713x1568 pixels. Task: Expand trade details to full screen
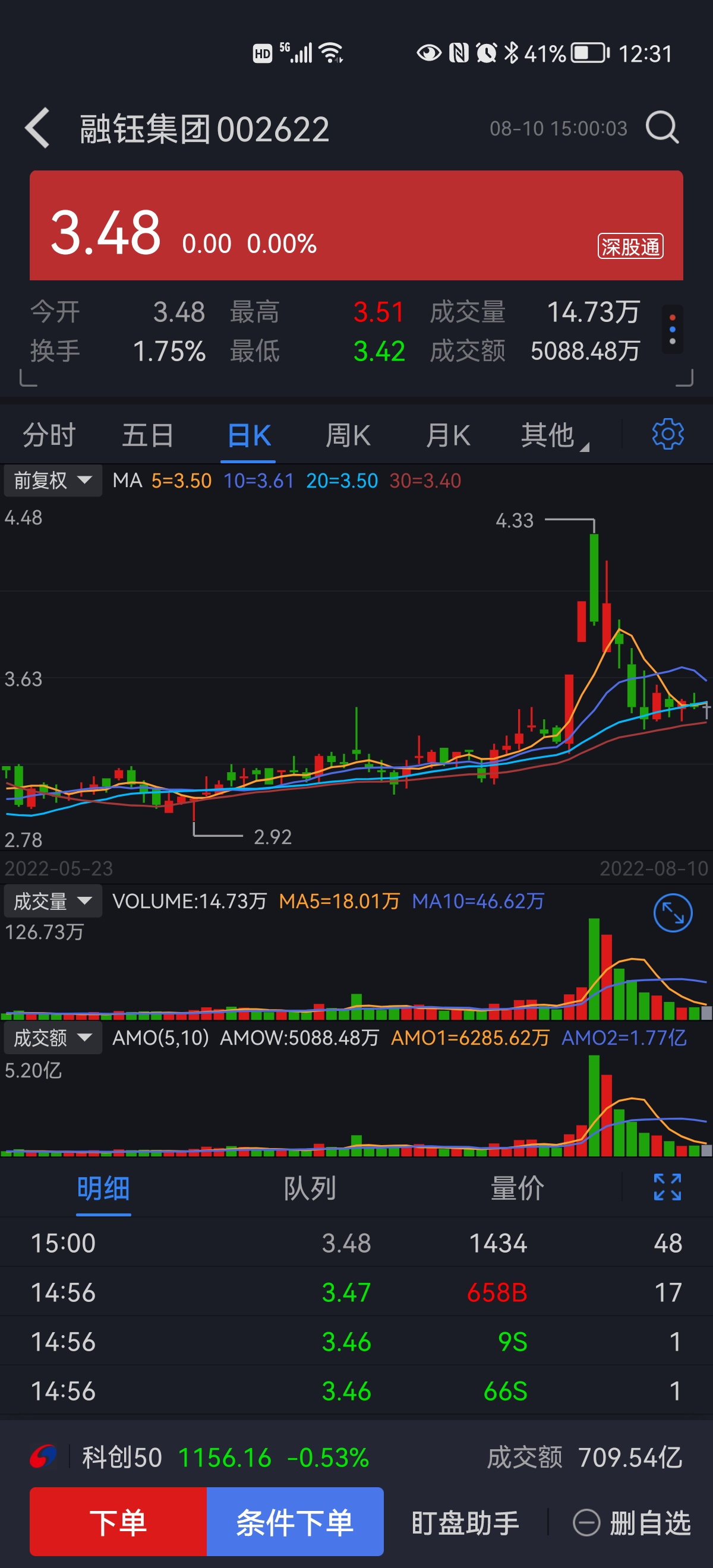pos(667,1187)
